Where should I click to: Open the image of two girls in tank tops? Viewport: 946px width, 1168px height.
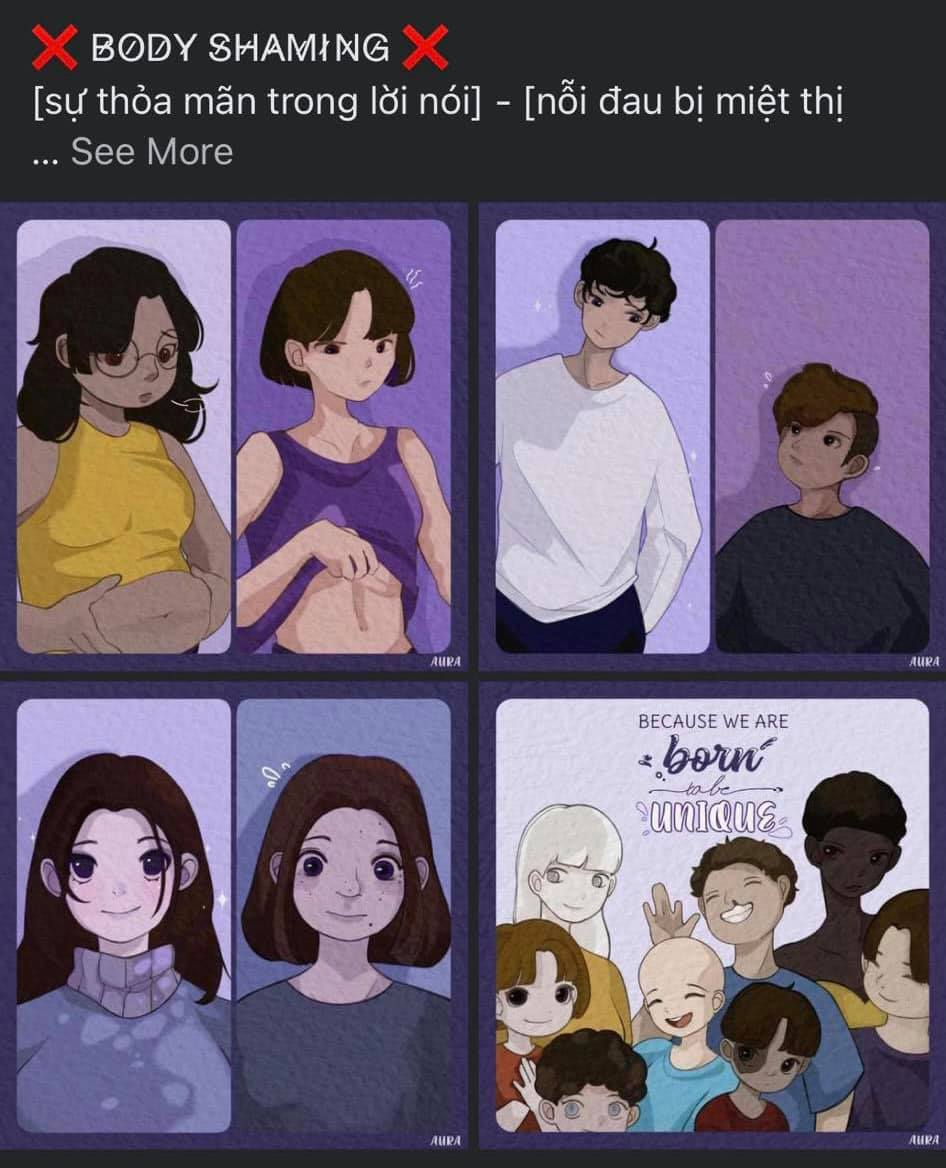pos(234,436)
